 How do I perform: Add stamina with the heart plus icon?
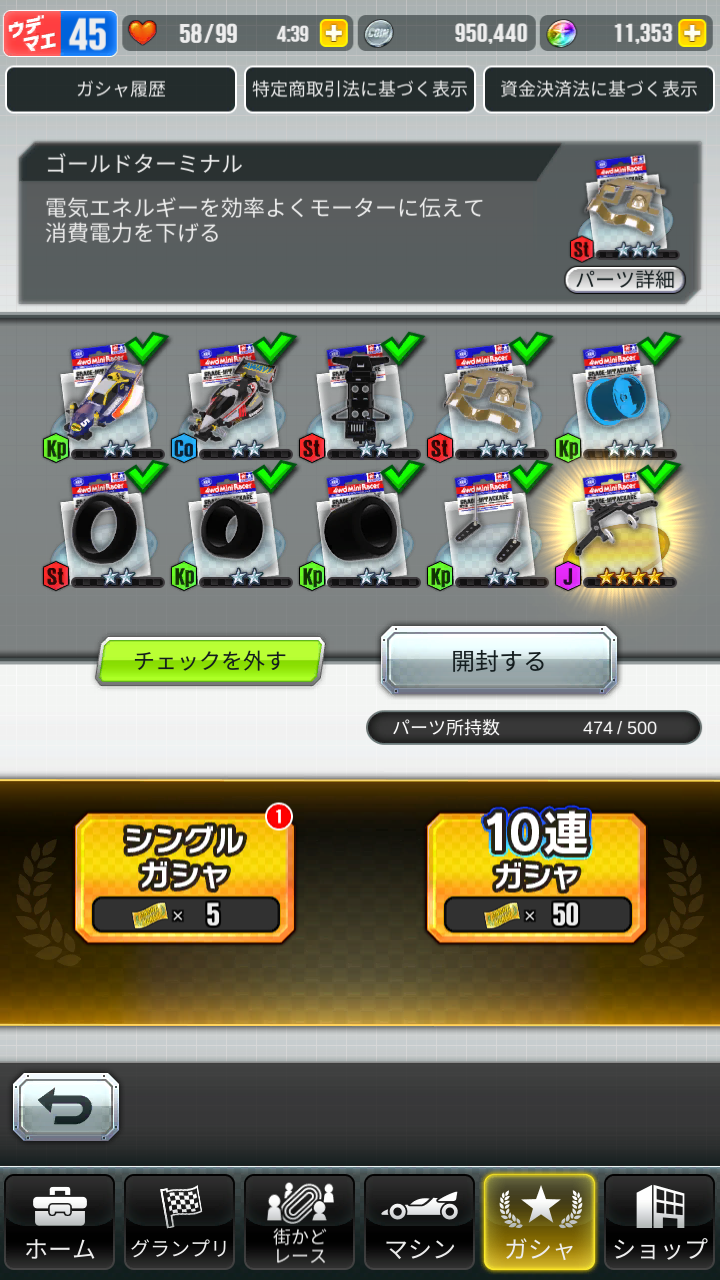point(334,33)
